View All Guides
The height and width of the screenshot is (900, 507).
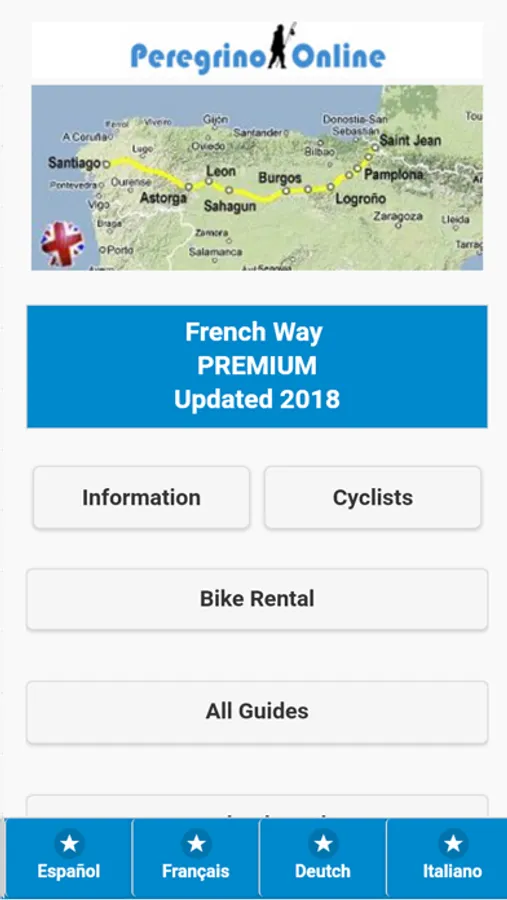pos(257,712)
